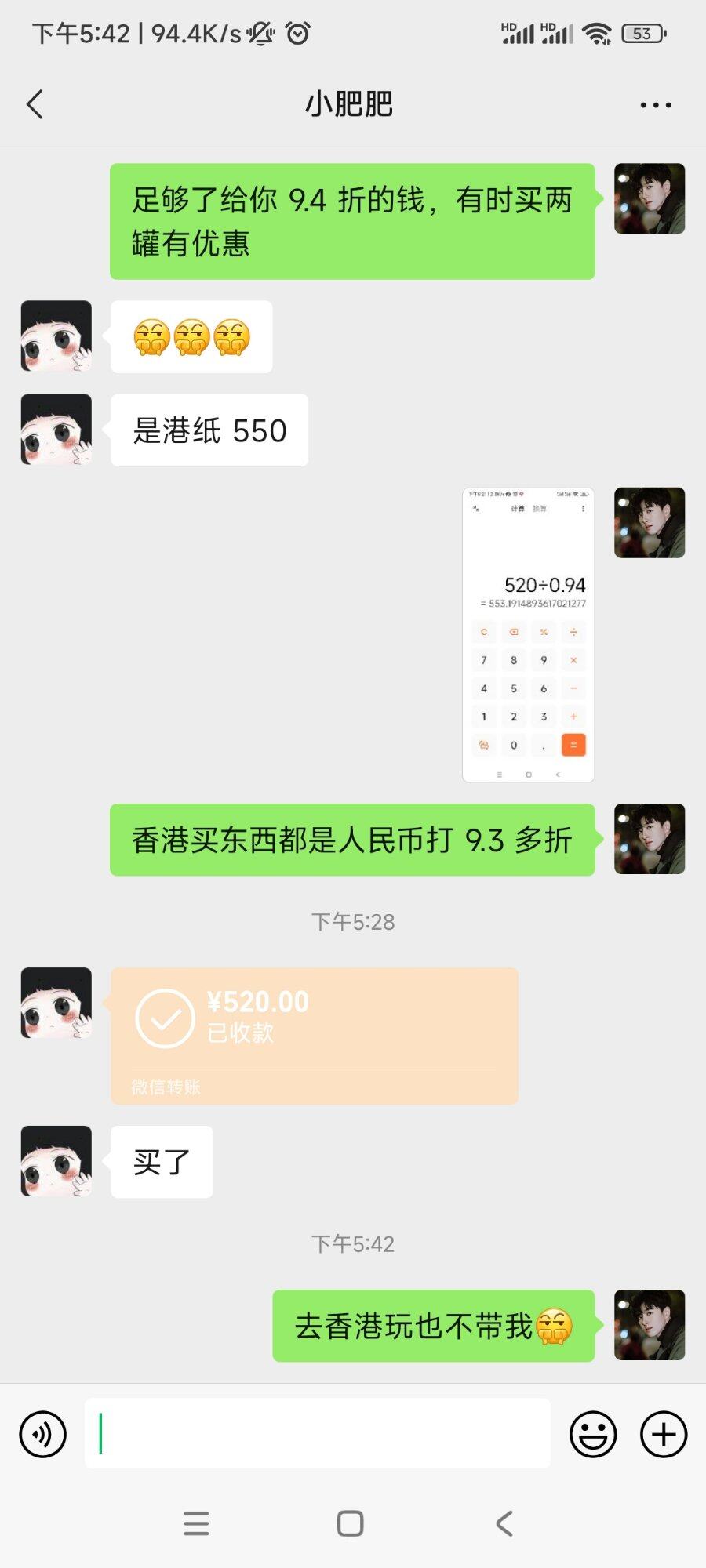Open the calculator screenshot image
This screenshot has height=1568, width=706.
[x=528, y=634]
